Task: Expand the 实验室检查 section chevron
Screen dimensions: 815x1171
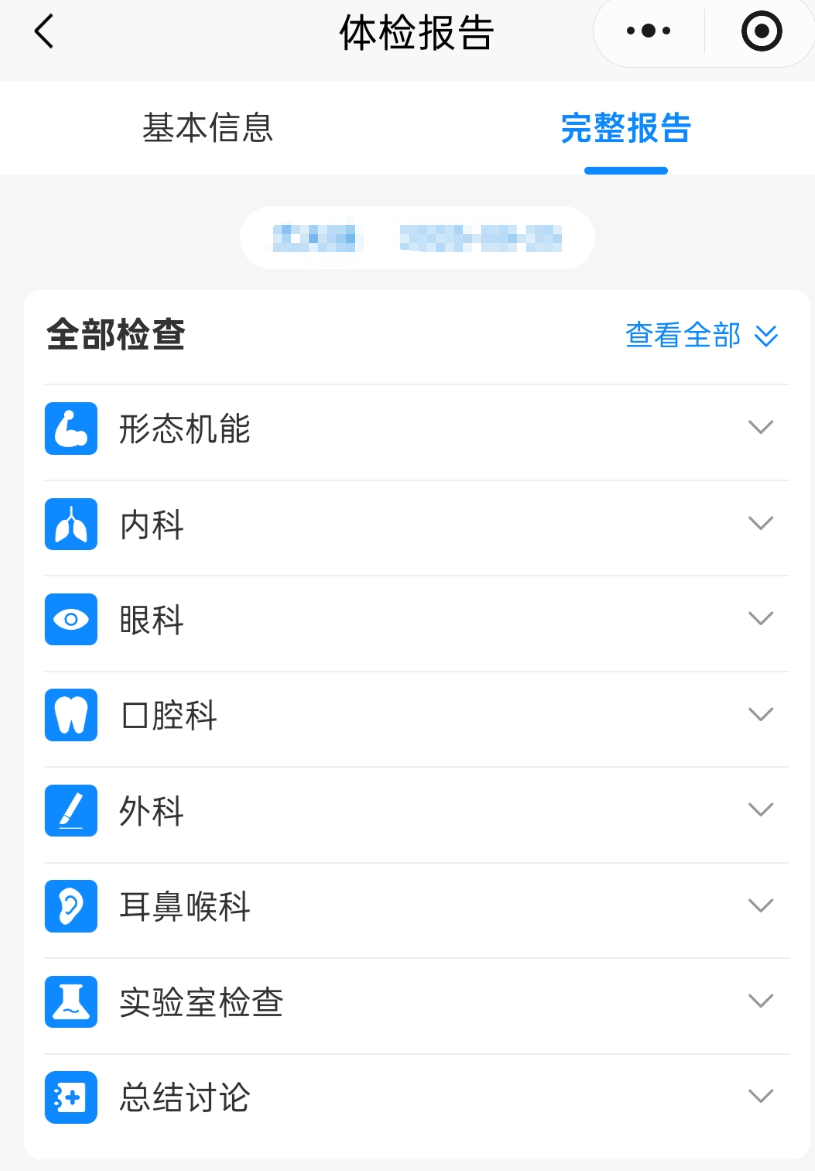Action: (x=761, y=1002)
